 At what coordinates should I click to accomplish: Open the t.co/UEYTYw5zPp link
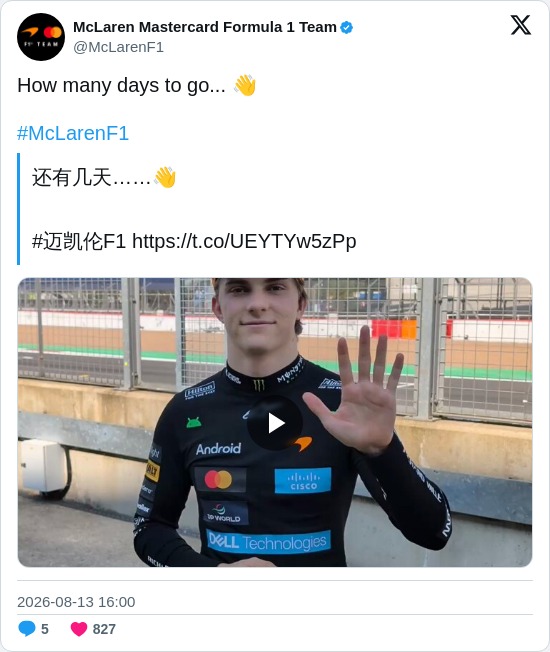[244, 241]
